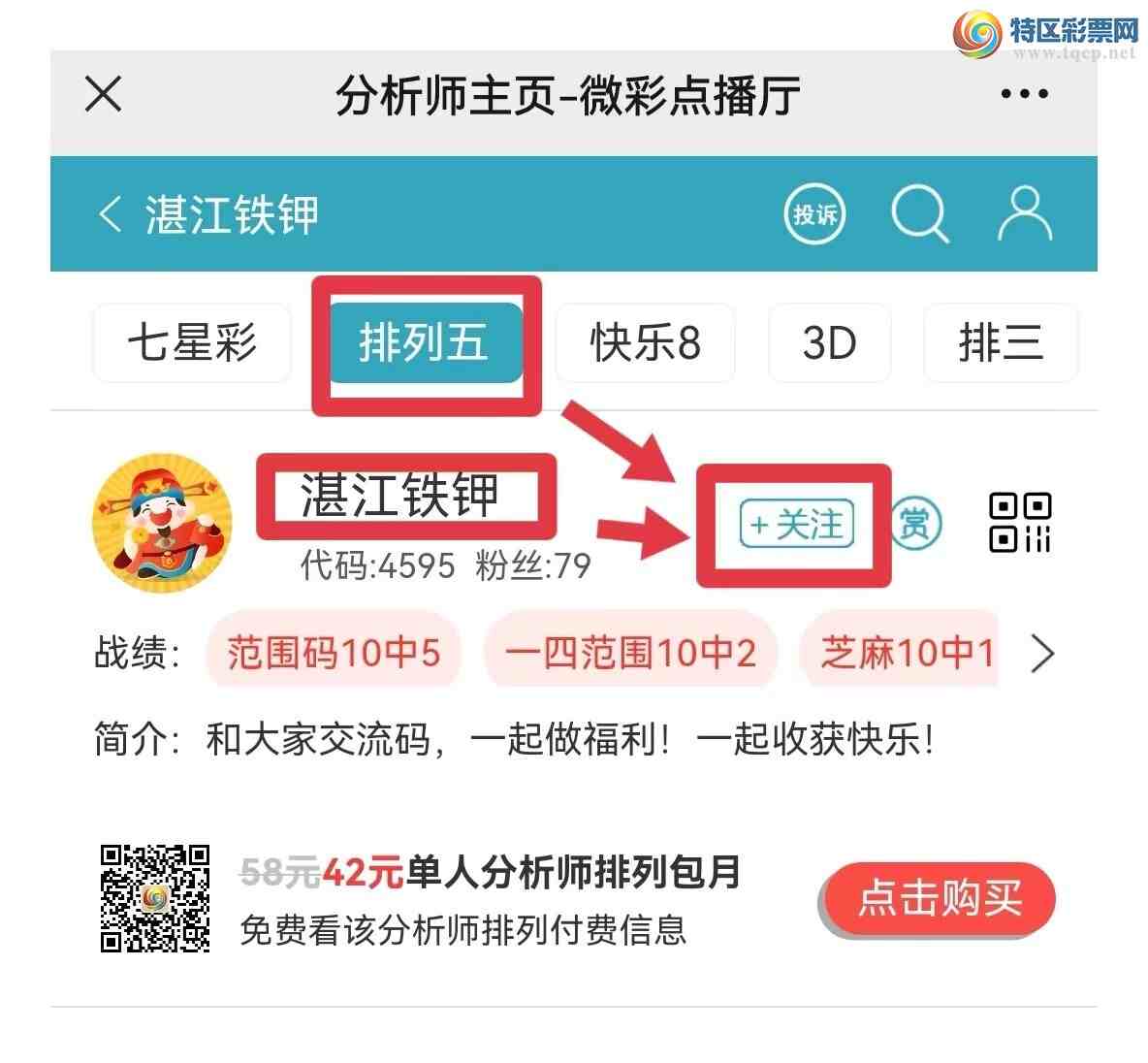Screen dimensions: 1148x1063
Task: Show the analyst's QR code icon
Action: (1019, 523)
